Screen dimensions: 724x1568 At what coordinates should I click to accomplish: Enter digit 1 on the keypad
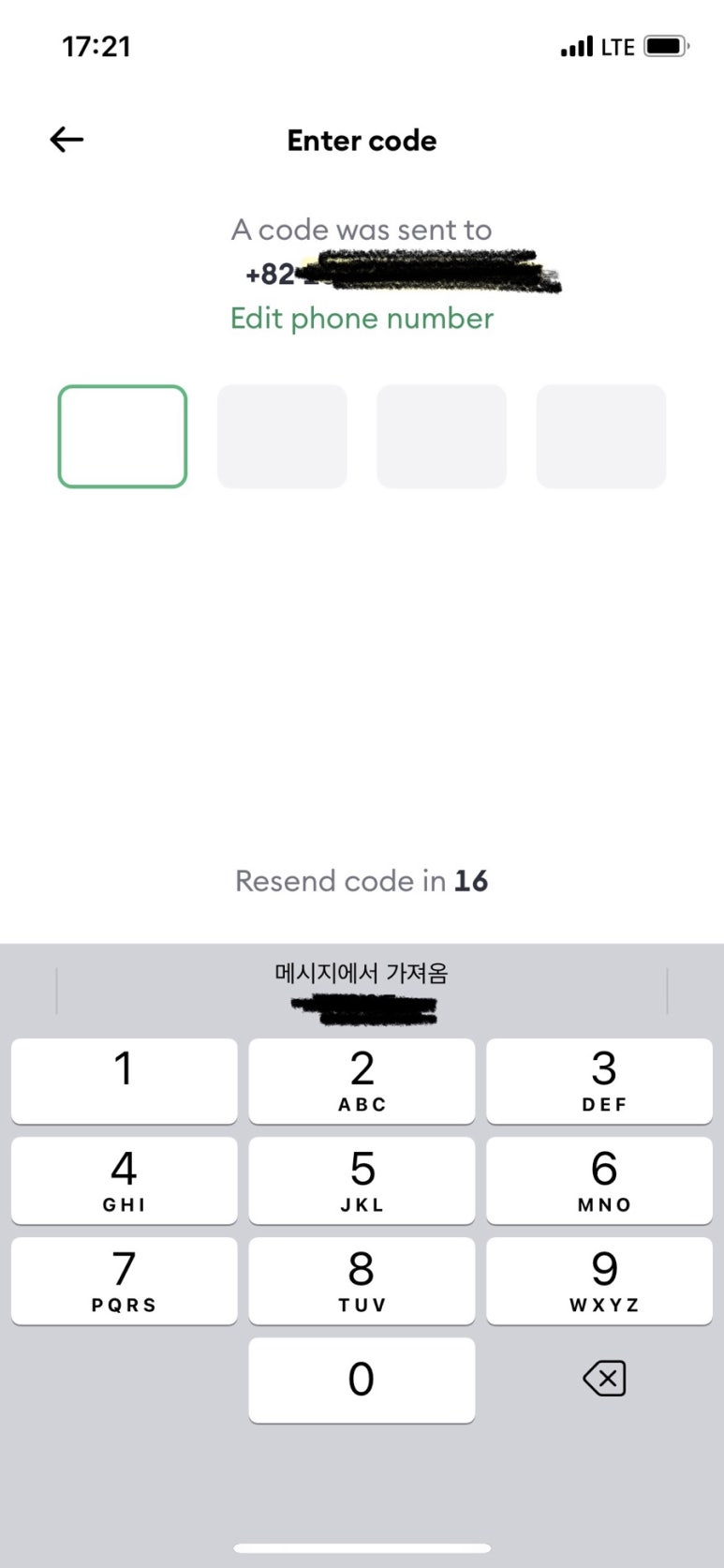point(124,1080)
